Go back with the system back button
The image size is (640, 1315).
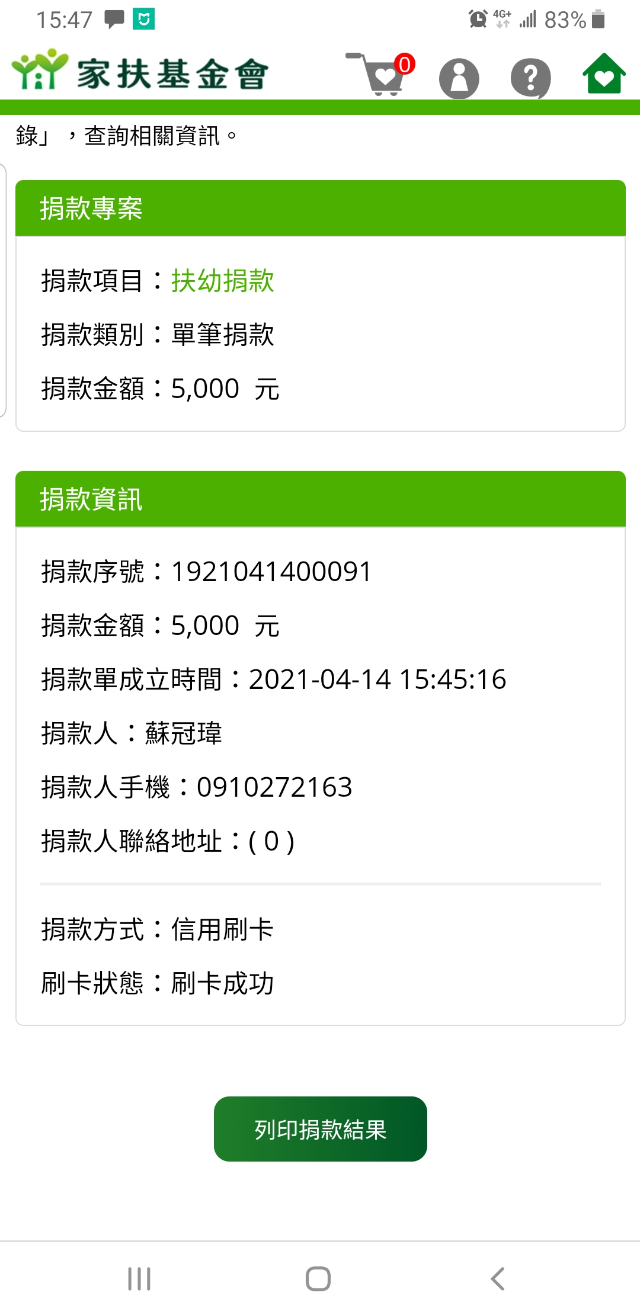coord(498,1277)
